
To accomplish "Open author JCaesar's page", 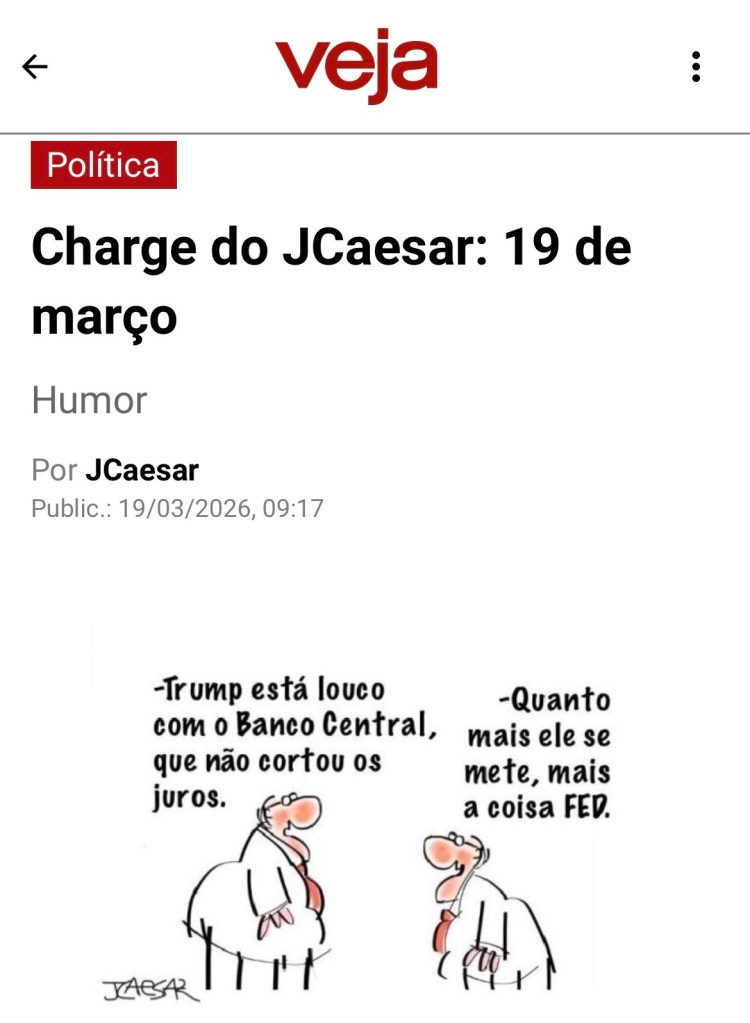I will 141,470.
